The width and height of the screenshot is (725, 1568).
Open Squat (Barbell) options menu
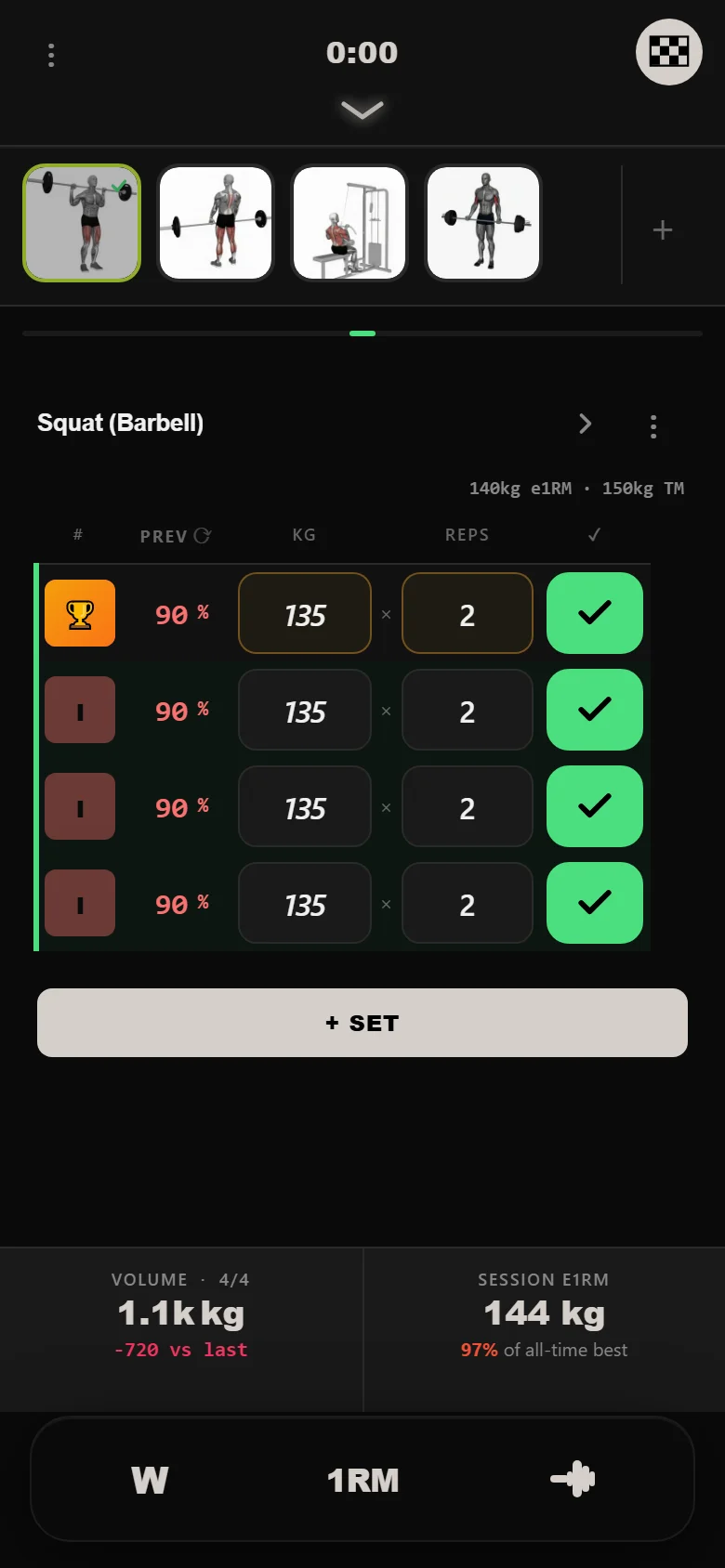(653, 426)
